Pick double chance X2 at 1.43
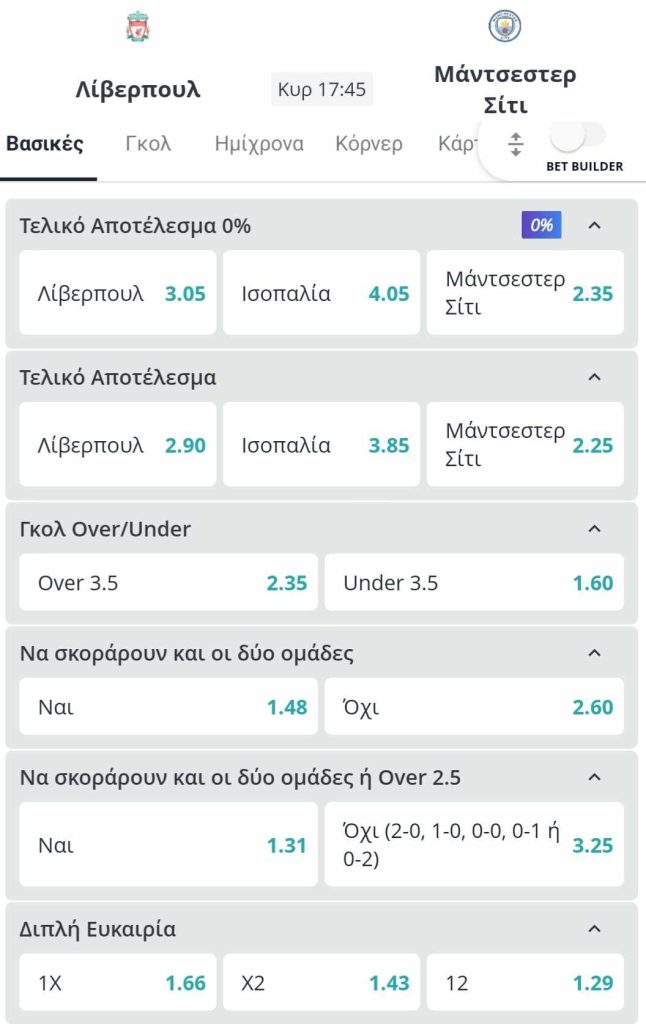646x1024 pixels. point(321,983)
